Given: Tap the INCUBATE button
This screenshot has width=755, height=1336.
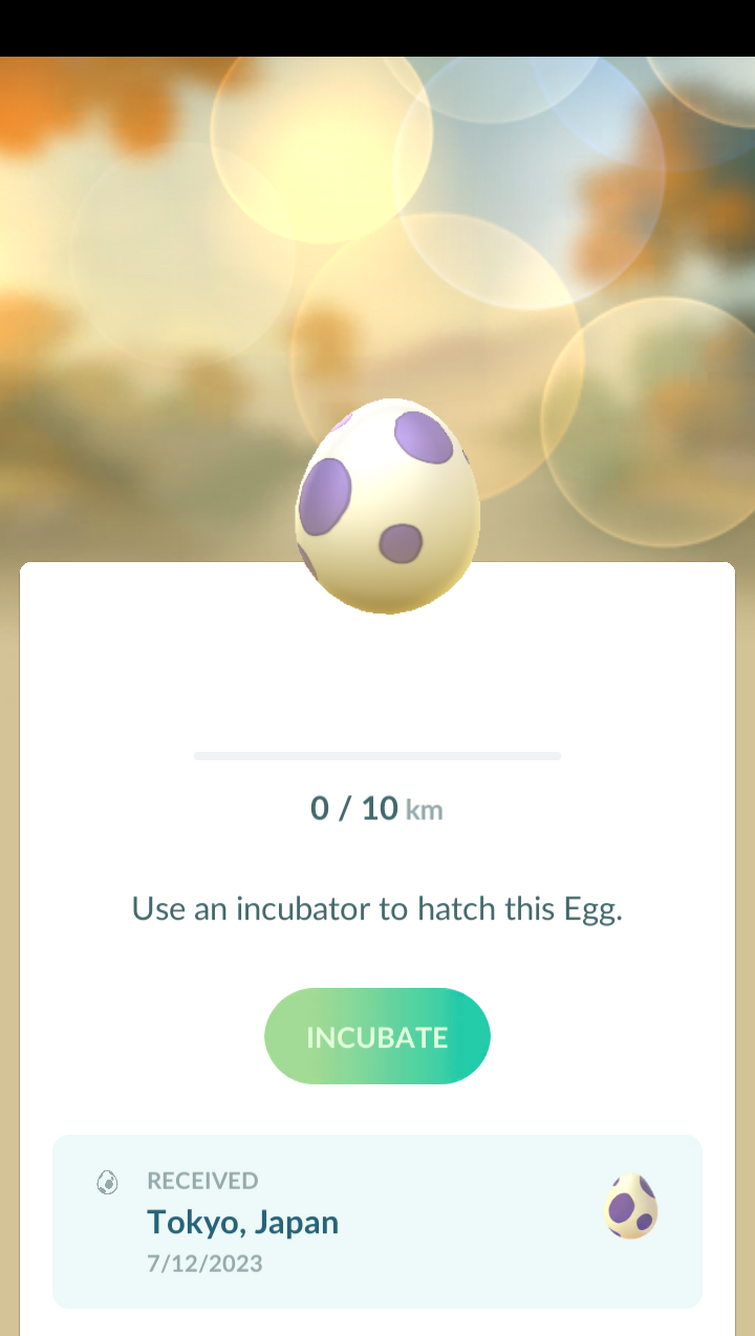Looking at the screenshot, I should [x=377, y=1036].
